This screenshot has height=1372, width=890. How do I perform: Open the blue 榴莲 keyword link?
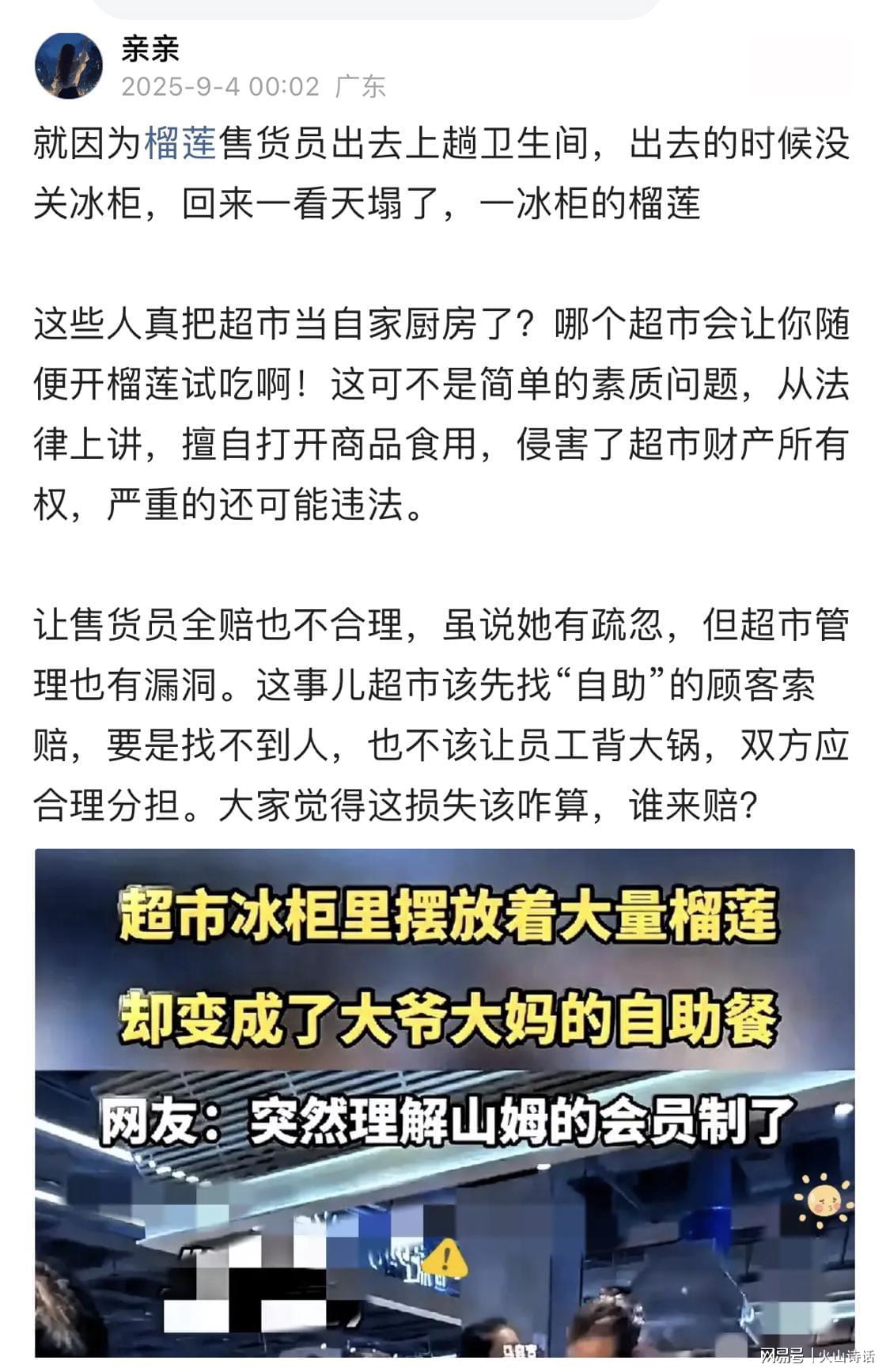click(x=180, y=145)
